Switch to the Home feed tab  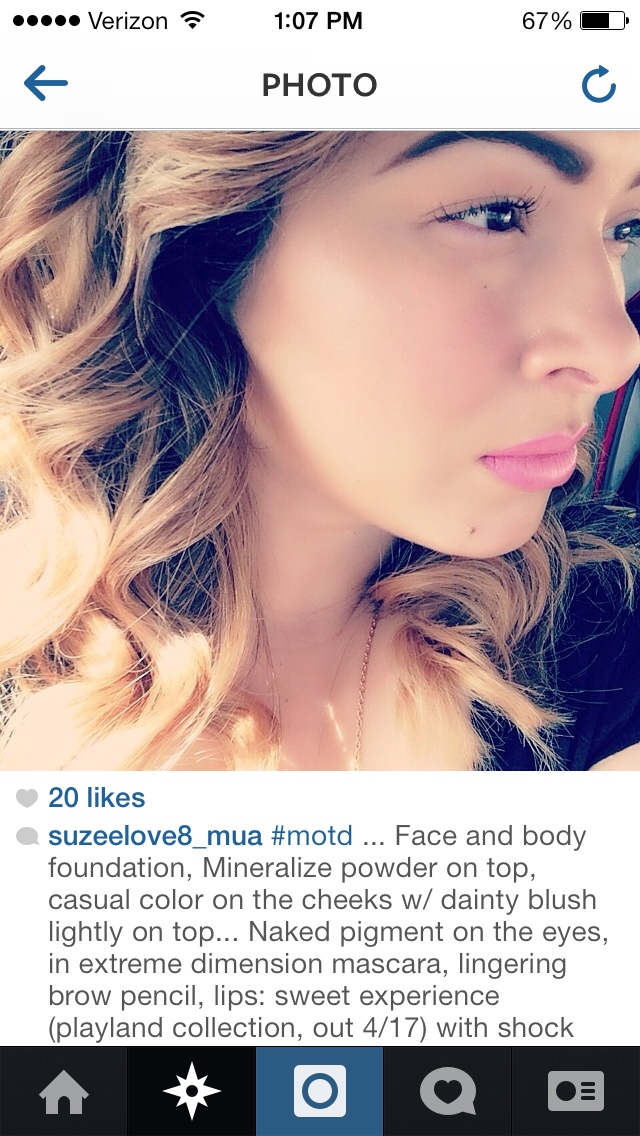pyautogui.click(x=64, y=1091)
